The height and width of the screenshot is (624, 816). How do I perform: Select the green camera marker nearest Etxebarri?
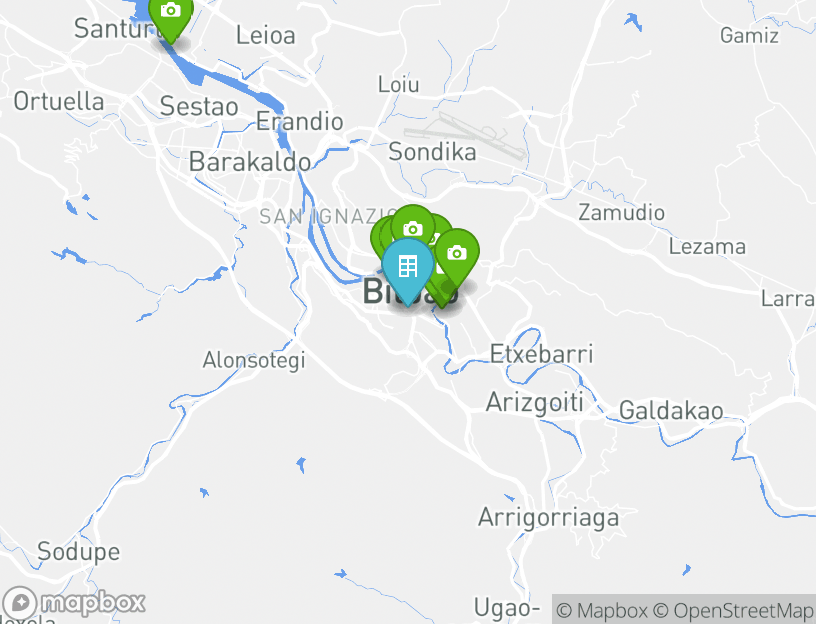click(x=457, y=253)
